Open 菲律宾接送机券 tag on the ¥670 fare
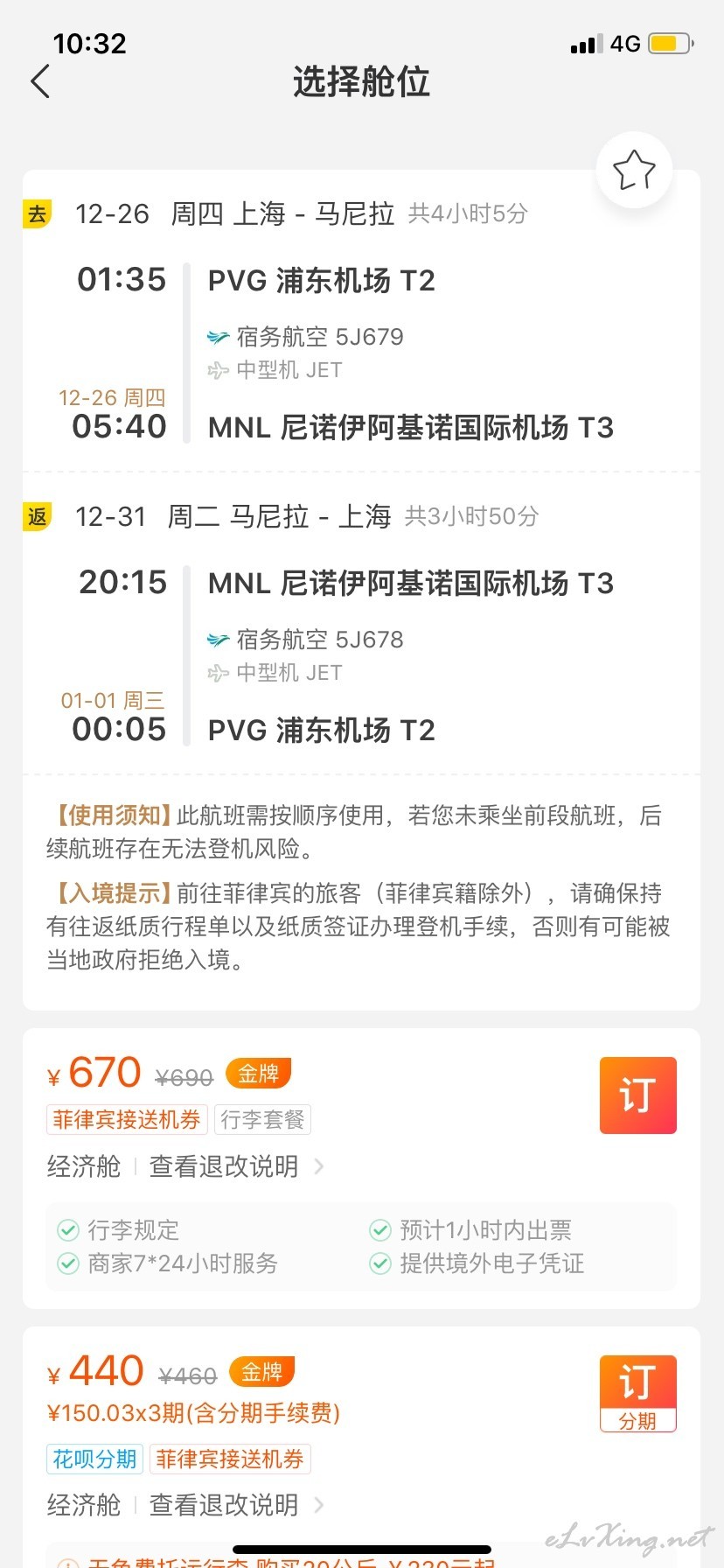Viewport: 724px width, 1568px height. pos(127,1119)
